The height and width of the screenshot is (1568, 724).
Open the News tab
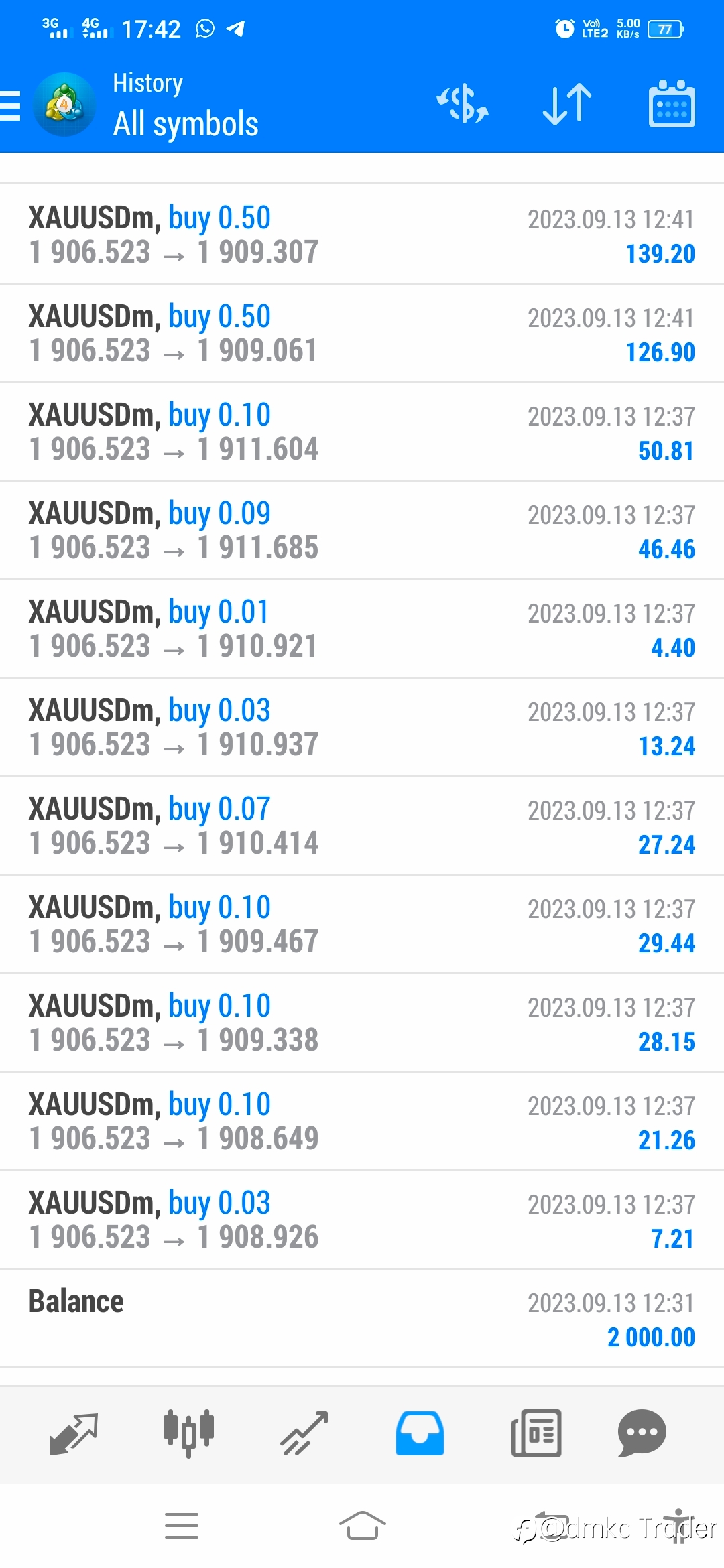coord(536,1433)
